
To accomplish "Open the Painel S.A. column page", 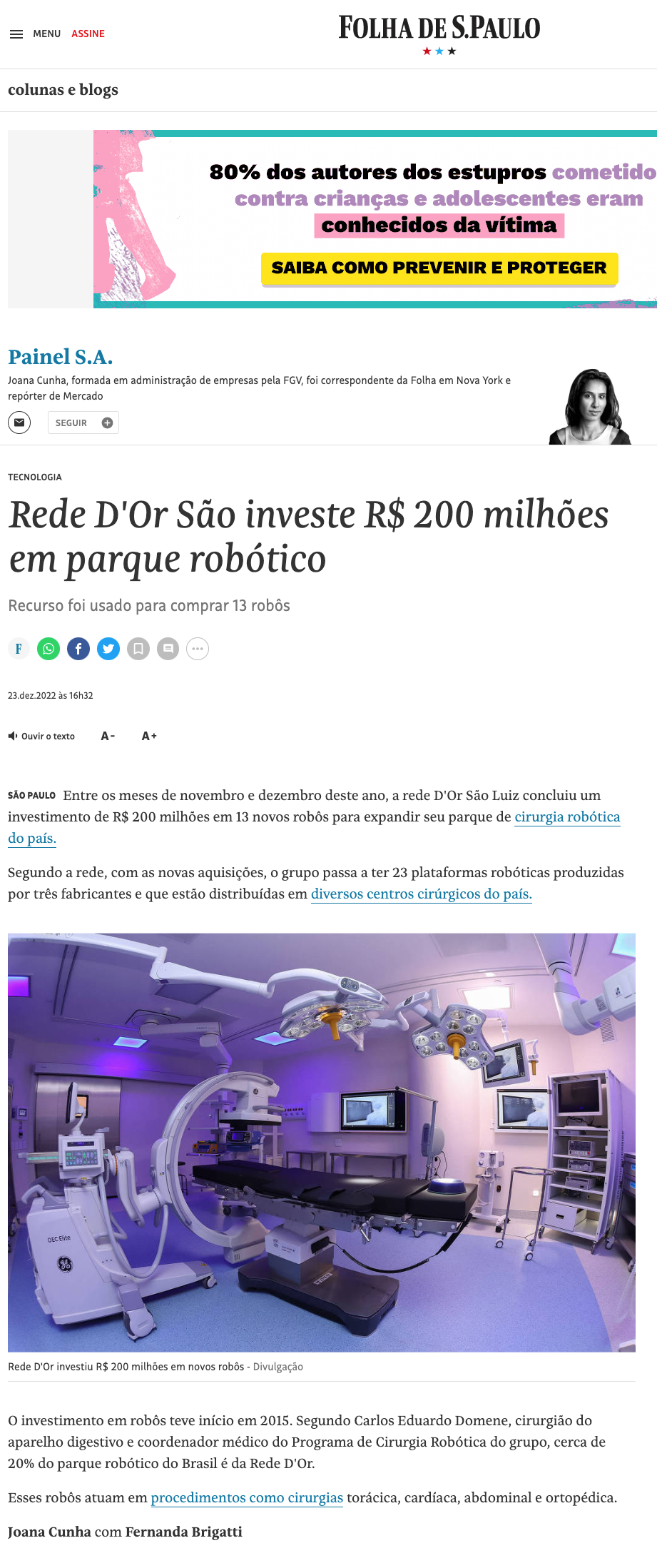I will pyautogui.click(x=61, y=357).
